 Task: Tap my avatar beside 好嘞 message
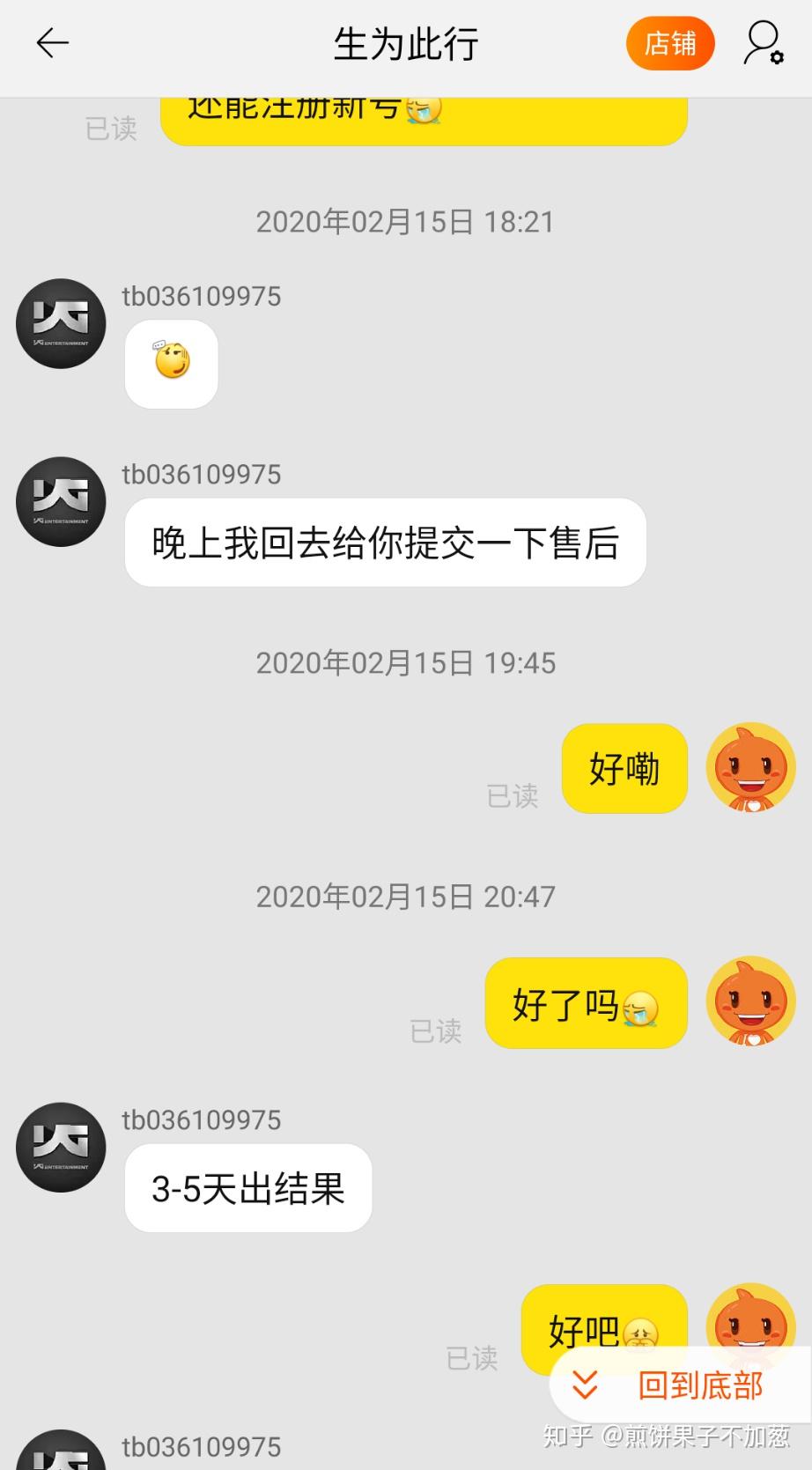tap(750, 767)
